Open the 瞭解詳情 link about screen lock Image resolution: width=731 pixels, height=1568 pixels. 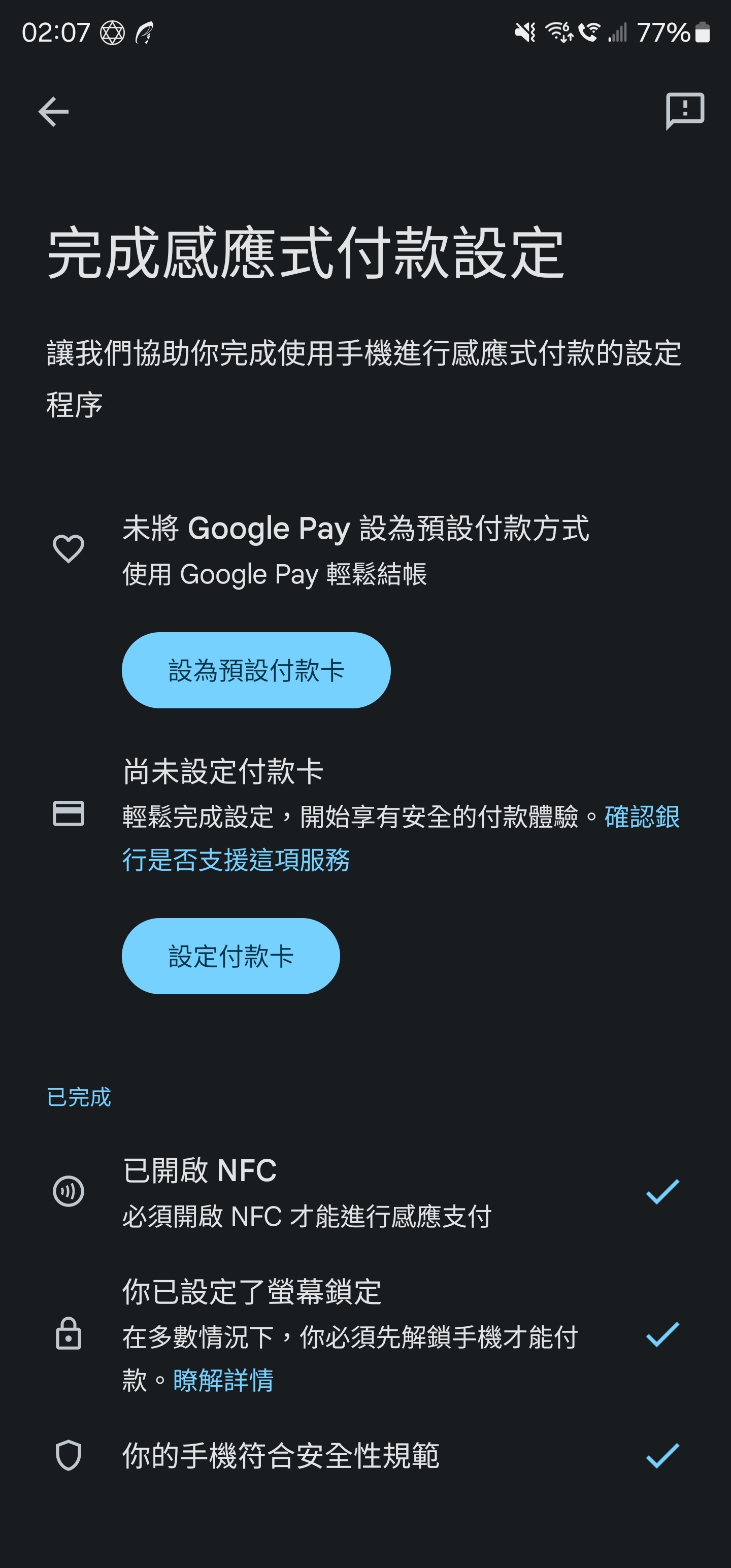click(223, 1380)
